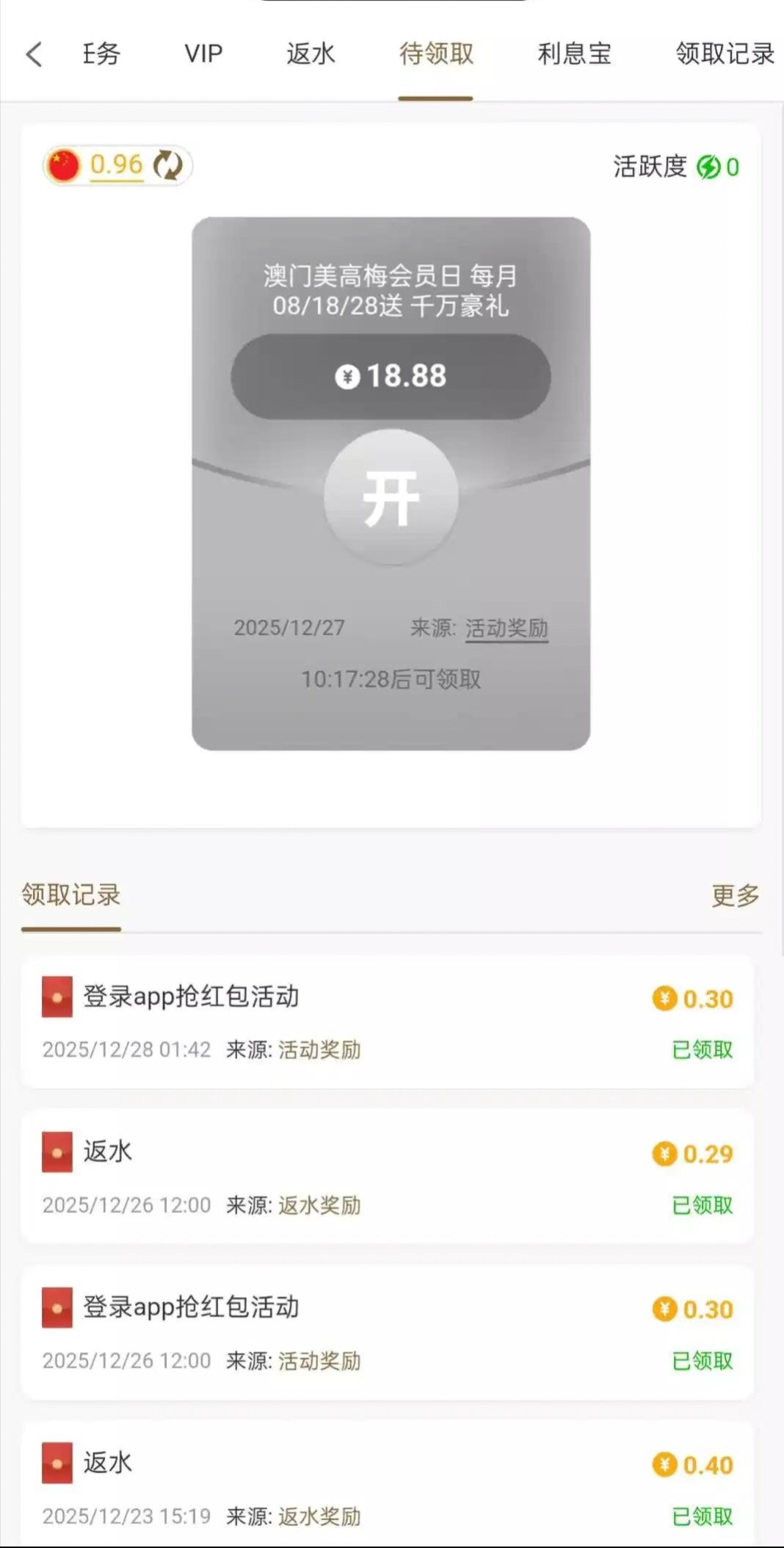Select the 待领取 tab

point(436,54)
